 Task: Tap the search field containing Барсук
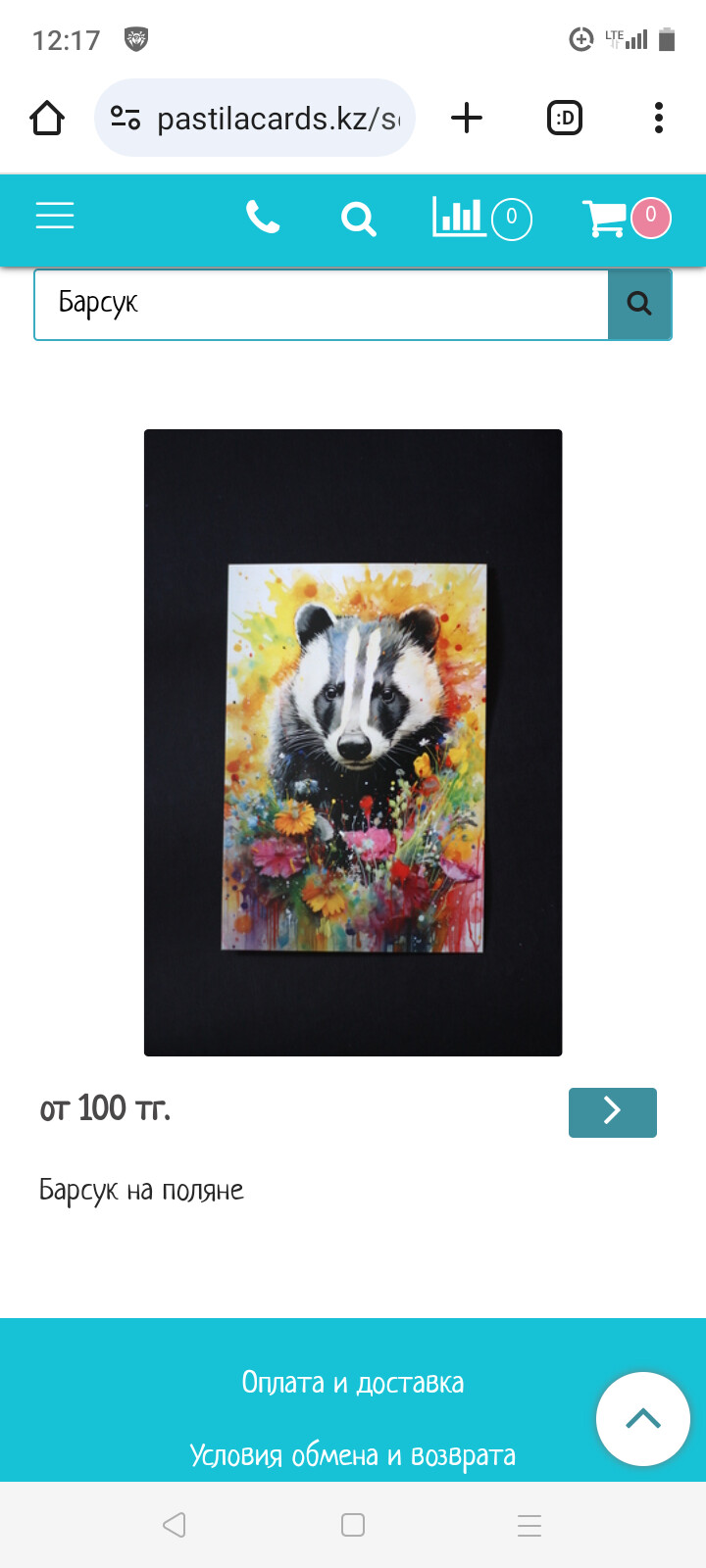(x=322, y=305)
